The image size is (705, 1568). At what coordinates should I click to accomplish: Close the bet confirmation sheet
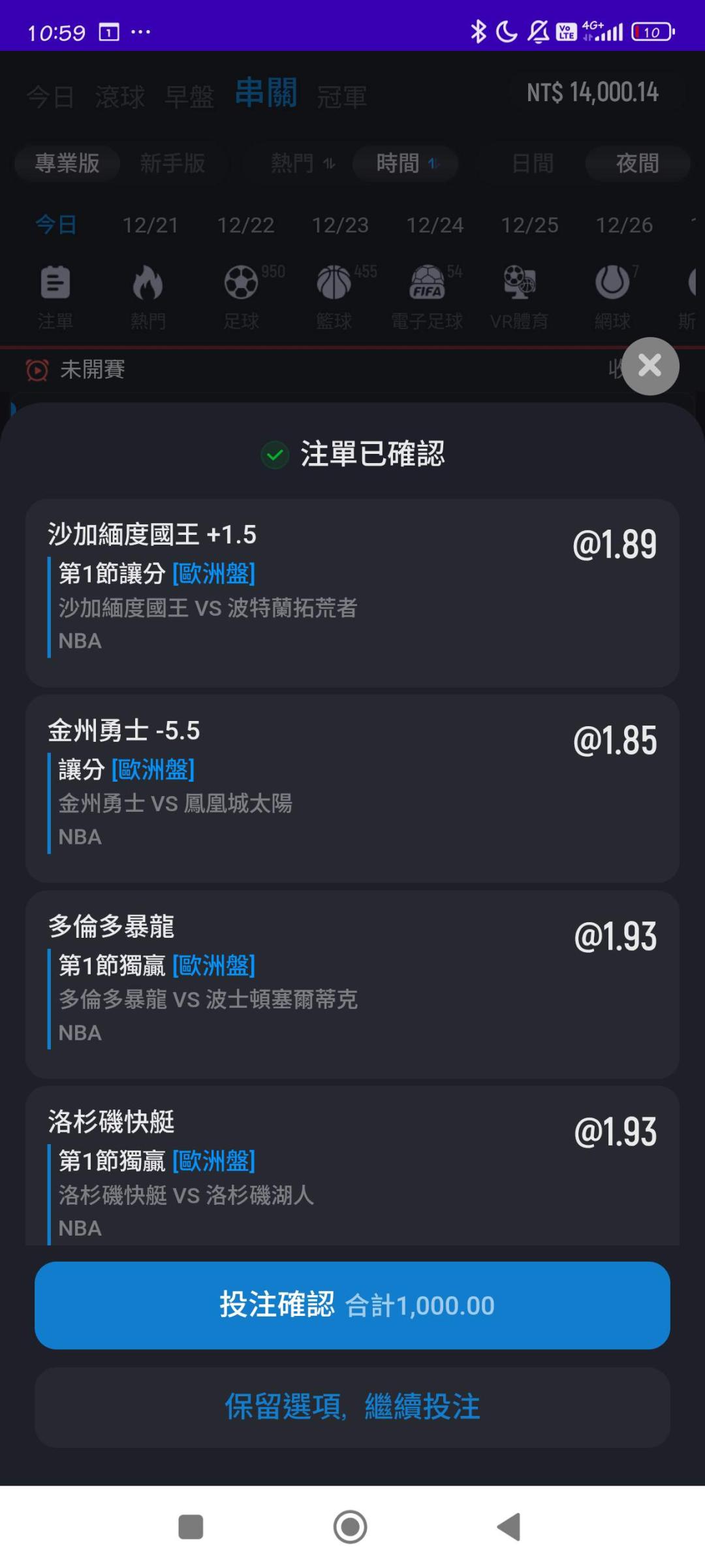pos(650,366)
